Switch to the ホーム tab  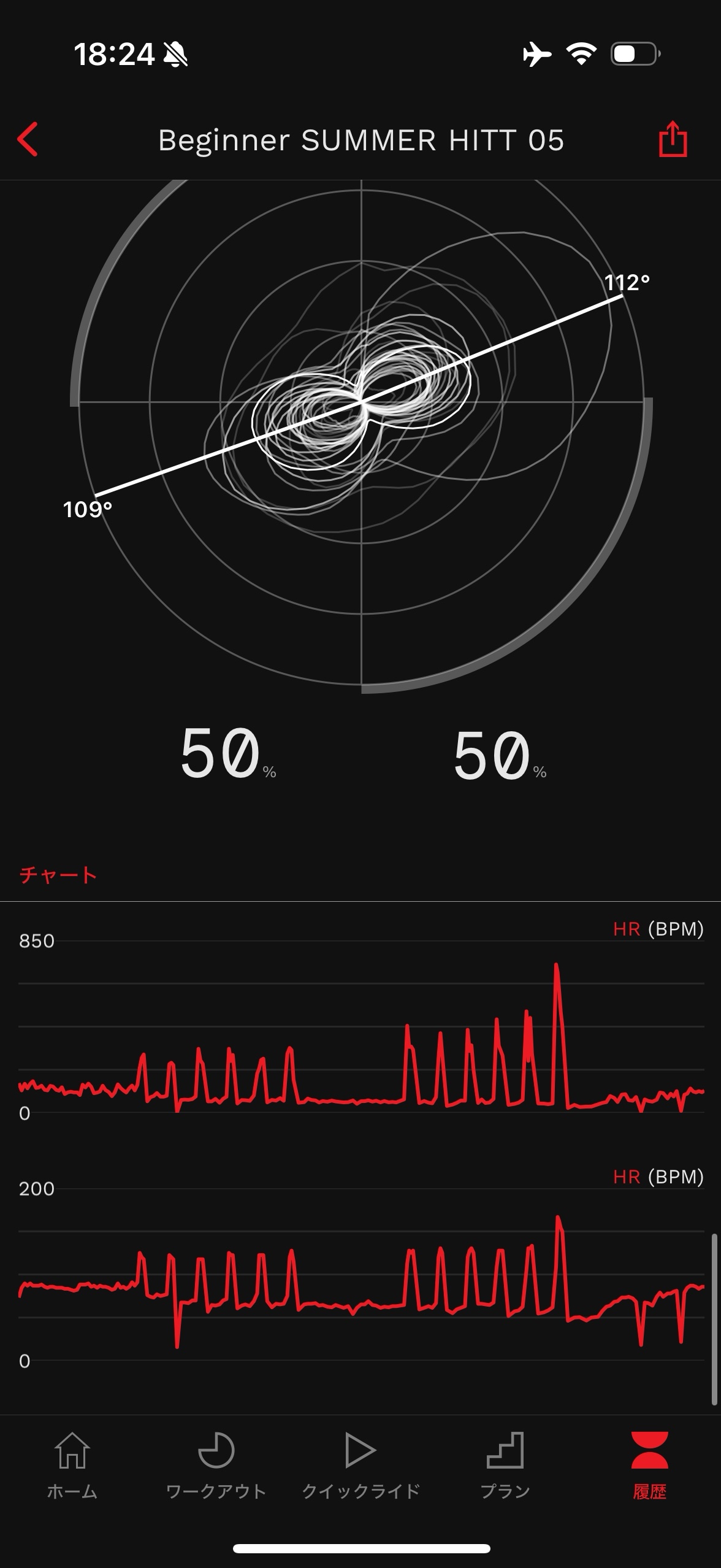pyautogui.click(x=72, y=1466)
